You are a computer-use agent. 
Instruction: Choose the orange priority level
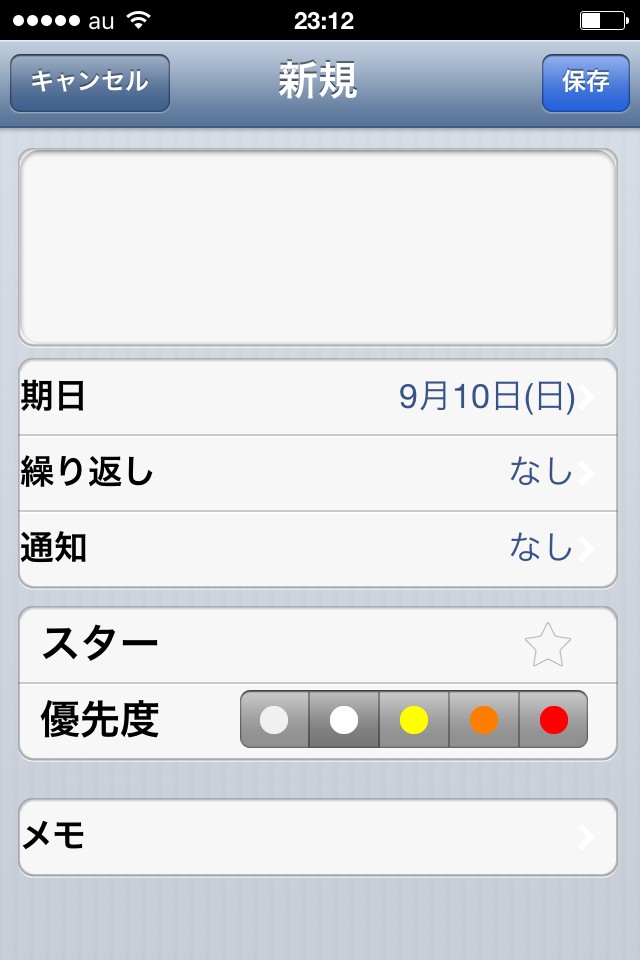tap(484, 720)
